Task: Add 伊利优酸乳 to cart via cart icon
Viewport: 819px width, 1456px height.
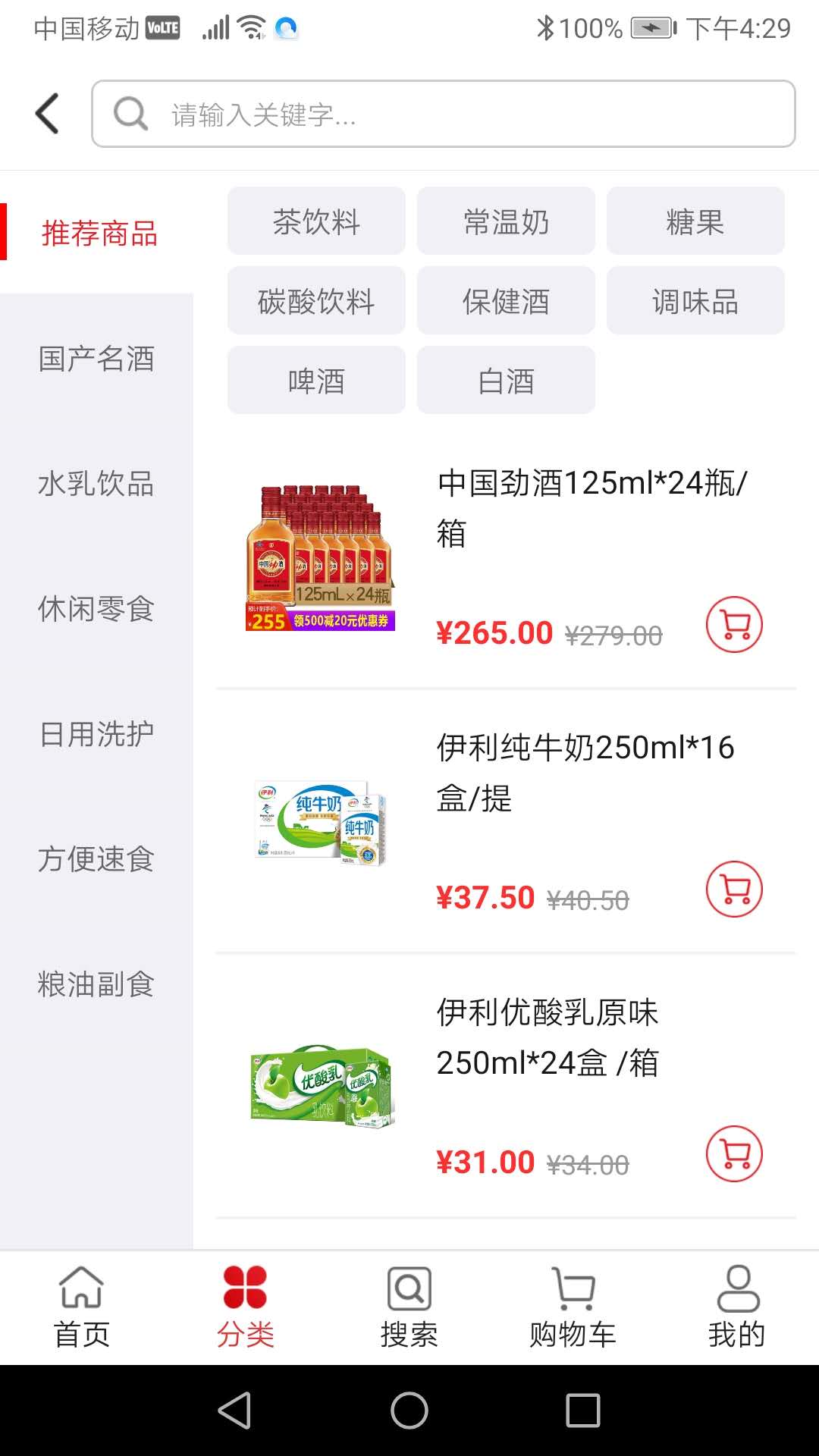Action: point(733,1152)
